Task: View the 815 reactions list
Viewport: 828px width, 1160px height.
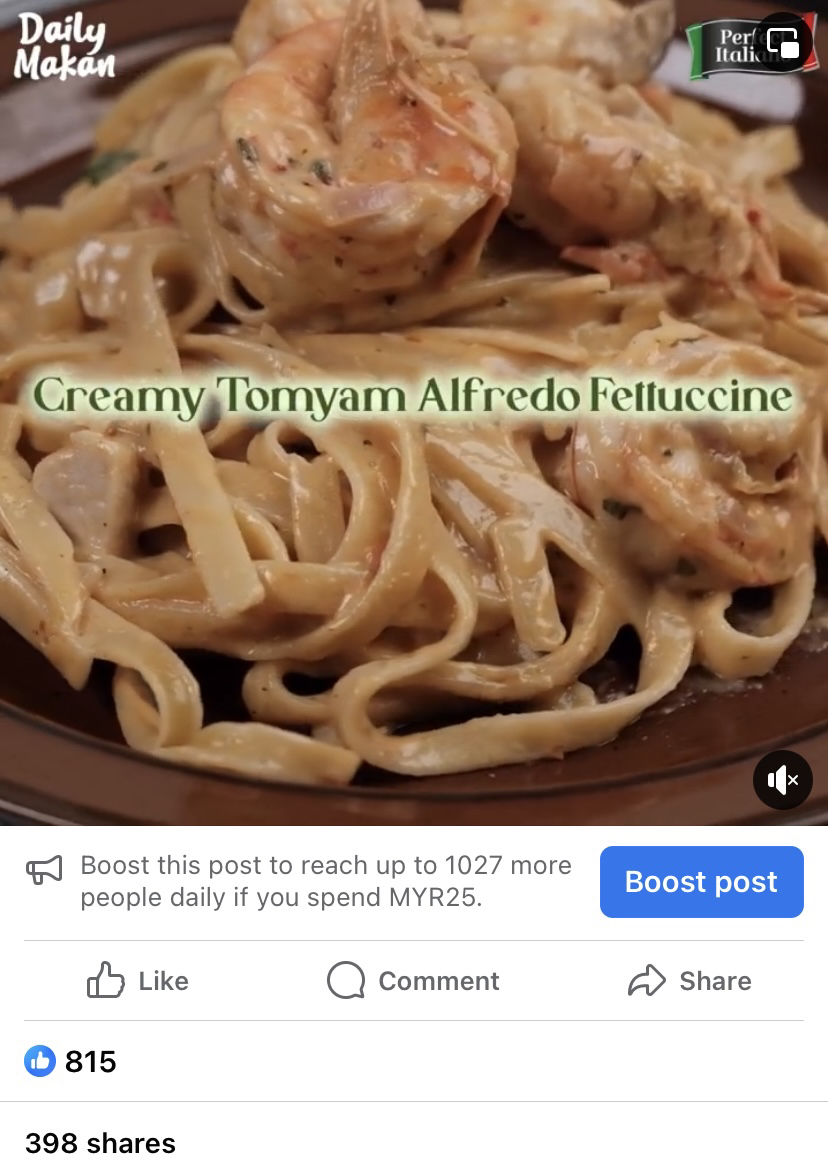Action: click(71, 1061)
